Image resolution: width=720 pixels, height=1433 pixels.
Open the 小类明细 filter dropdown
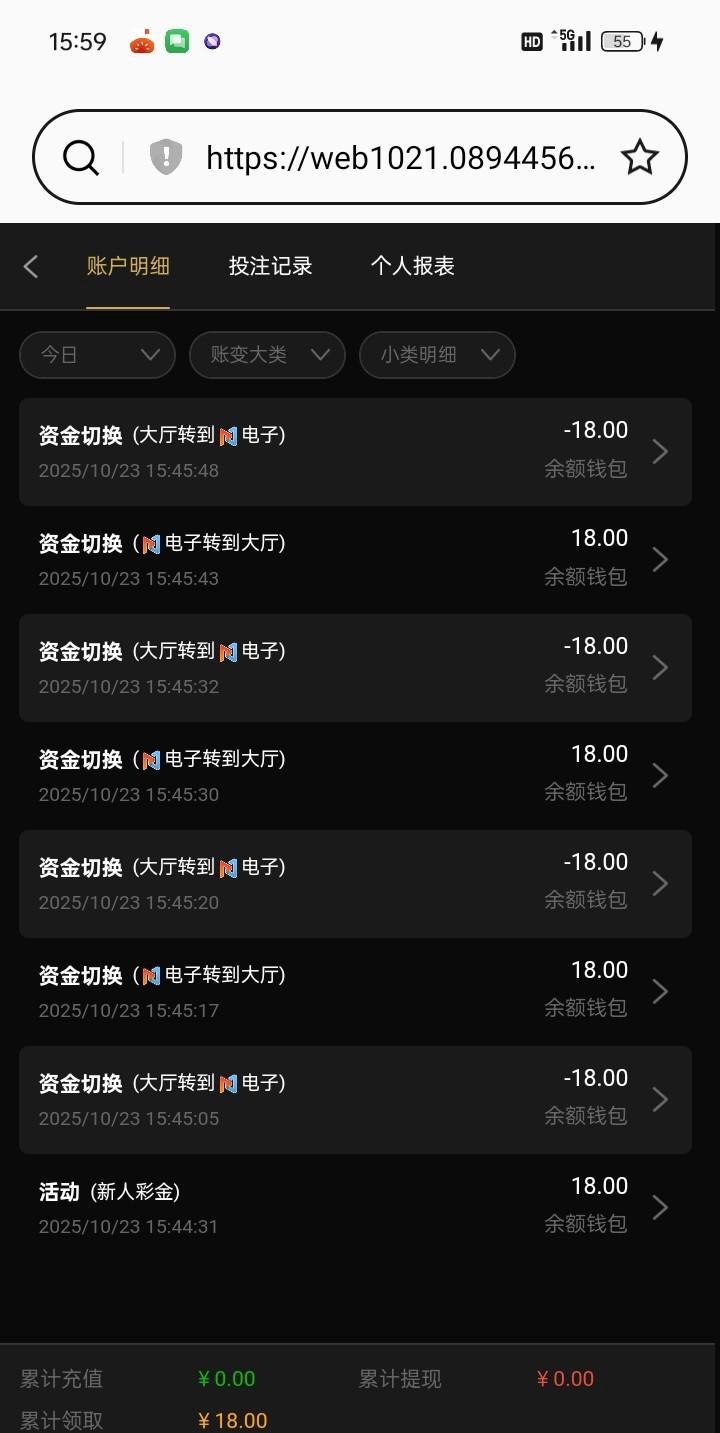437,355
